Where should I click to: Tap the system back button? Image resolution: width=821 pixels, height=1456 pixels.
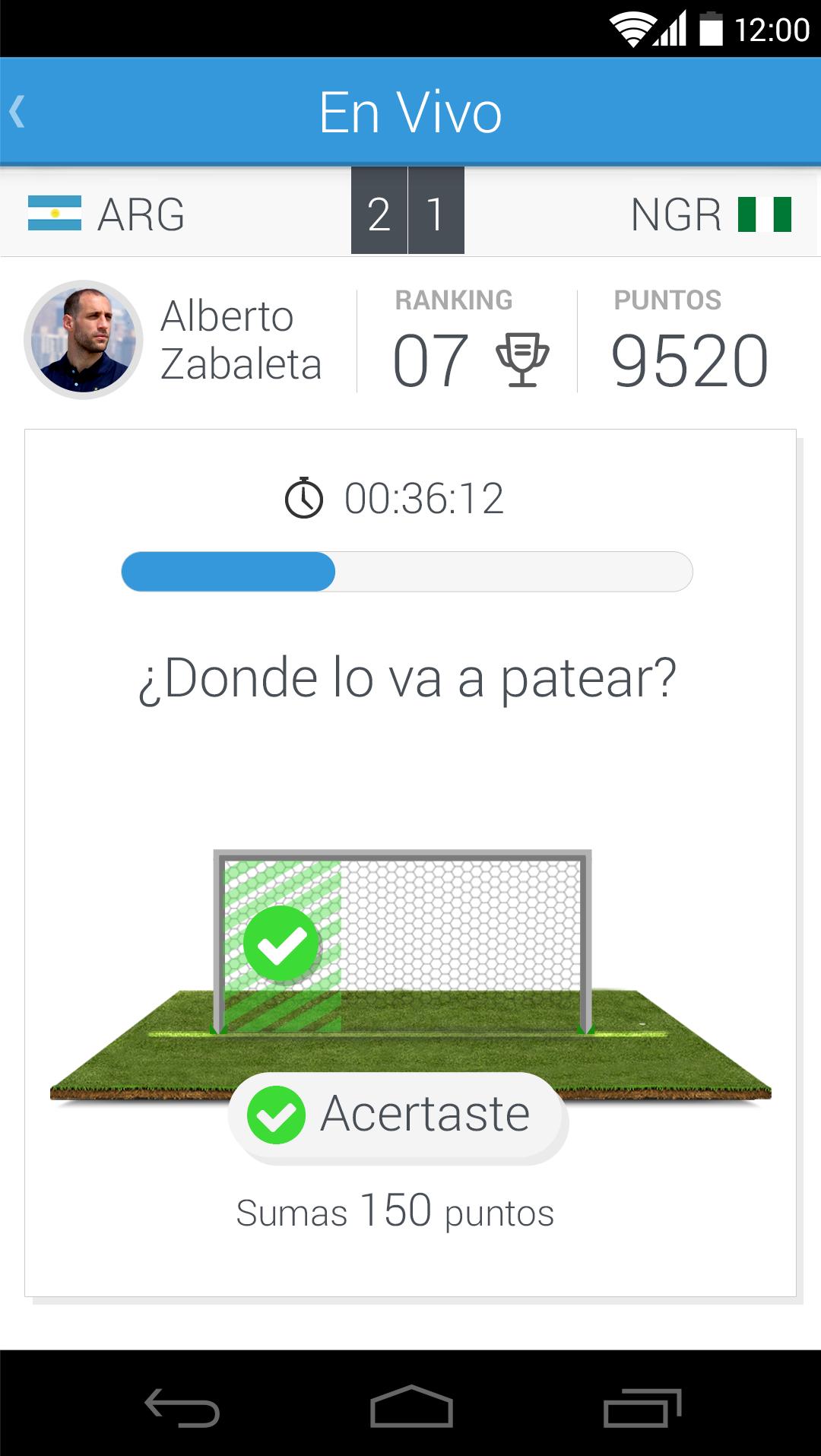[182, 1407]
